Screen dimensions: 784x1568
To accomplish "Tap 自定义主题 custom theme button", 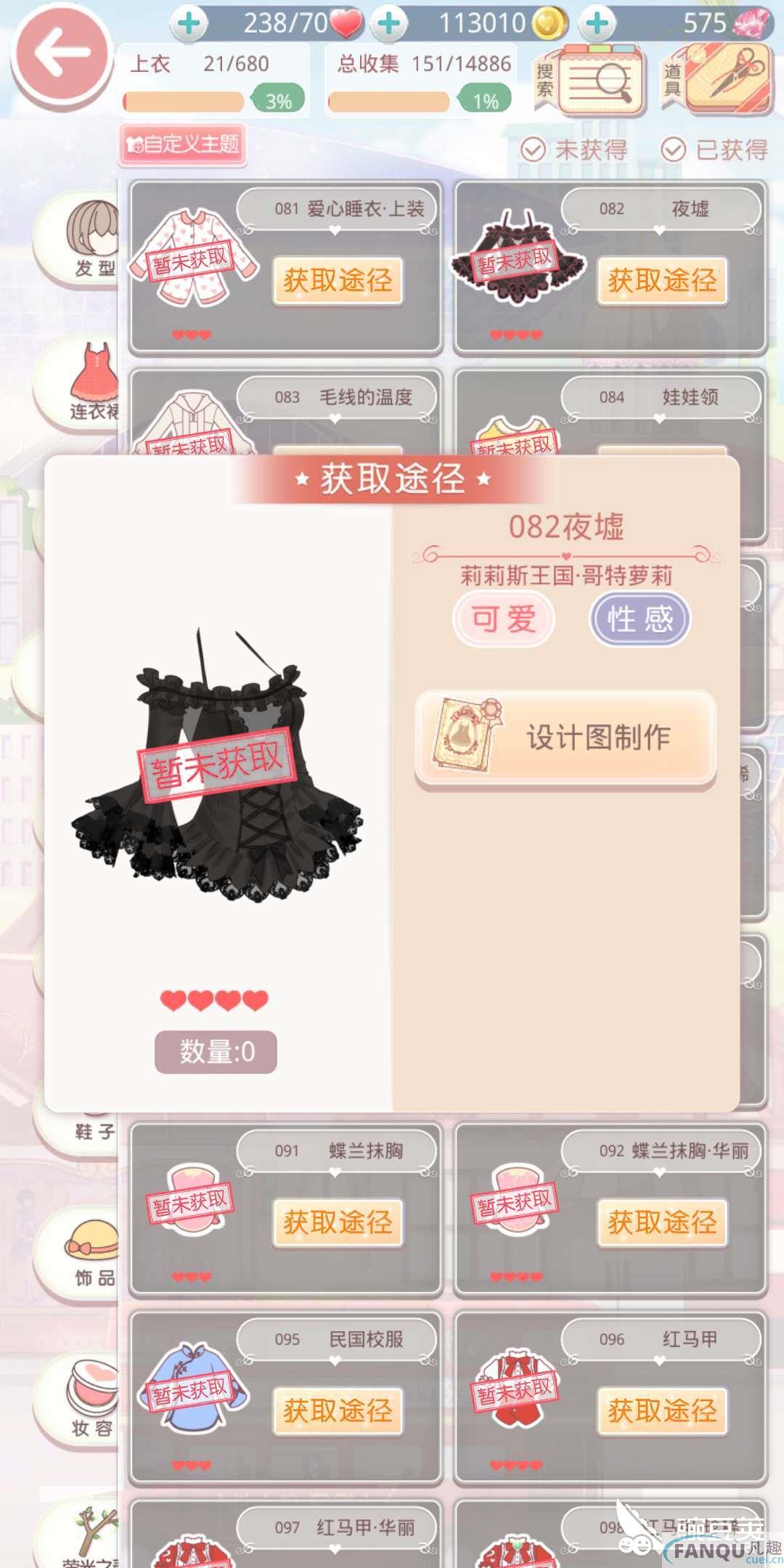I will [x=183, y=144].
